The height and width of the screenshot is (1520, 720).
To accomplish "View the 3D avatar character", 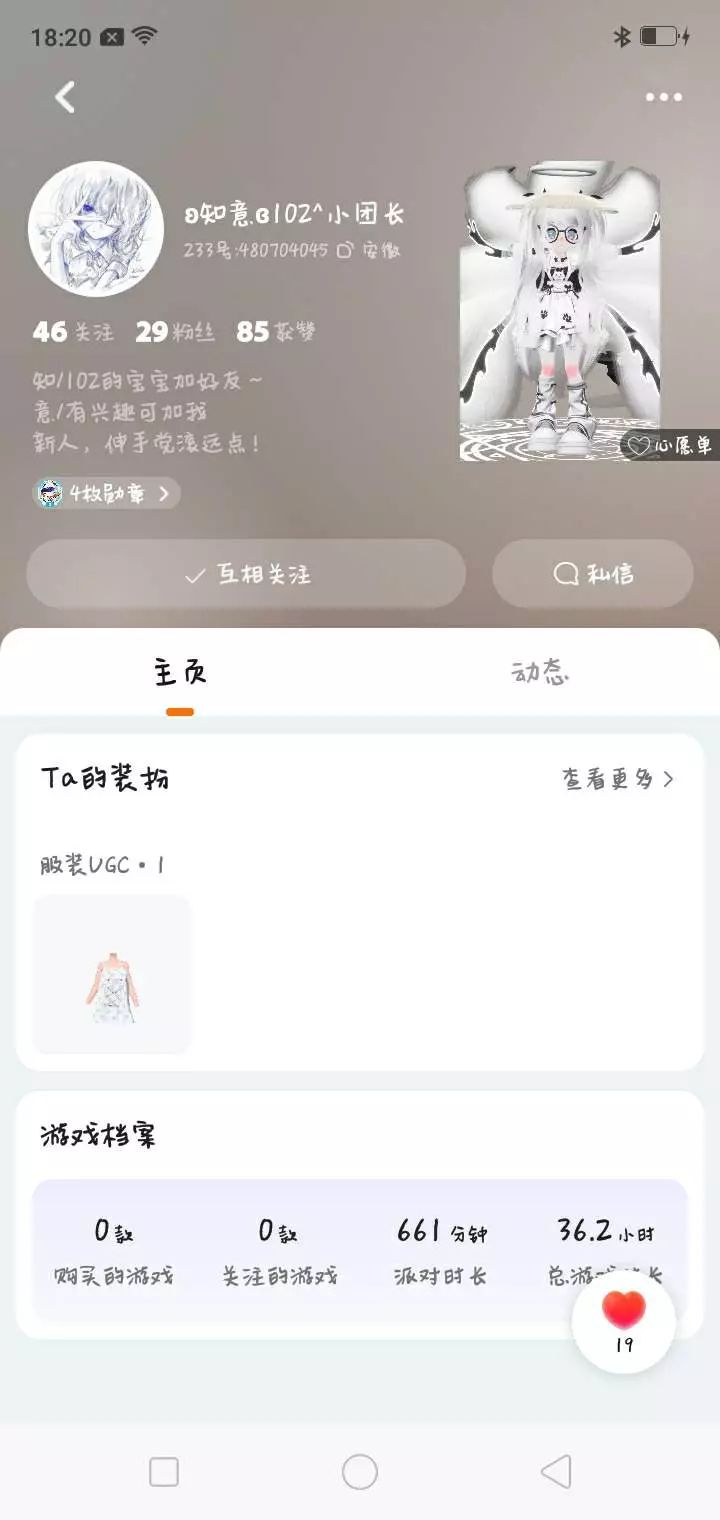I will 560,310.
